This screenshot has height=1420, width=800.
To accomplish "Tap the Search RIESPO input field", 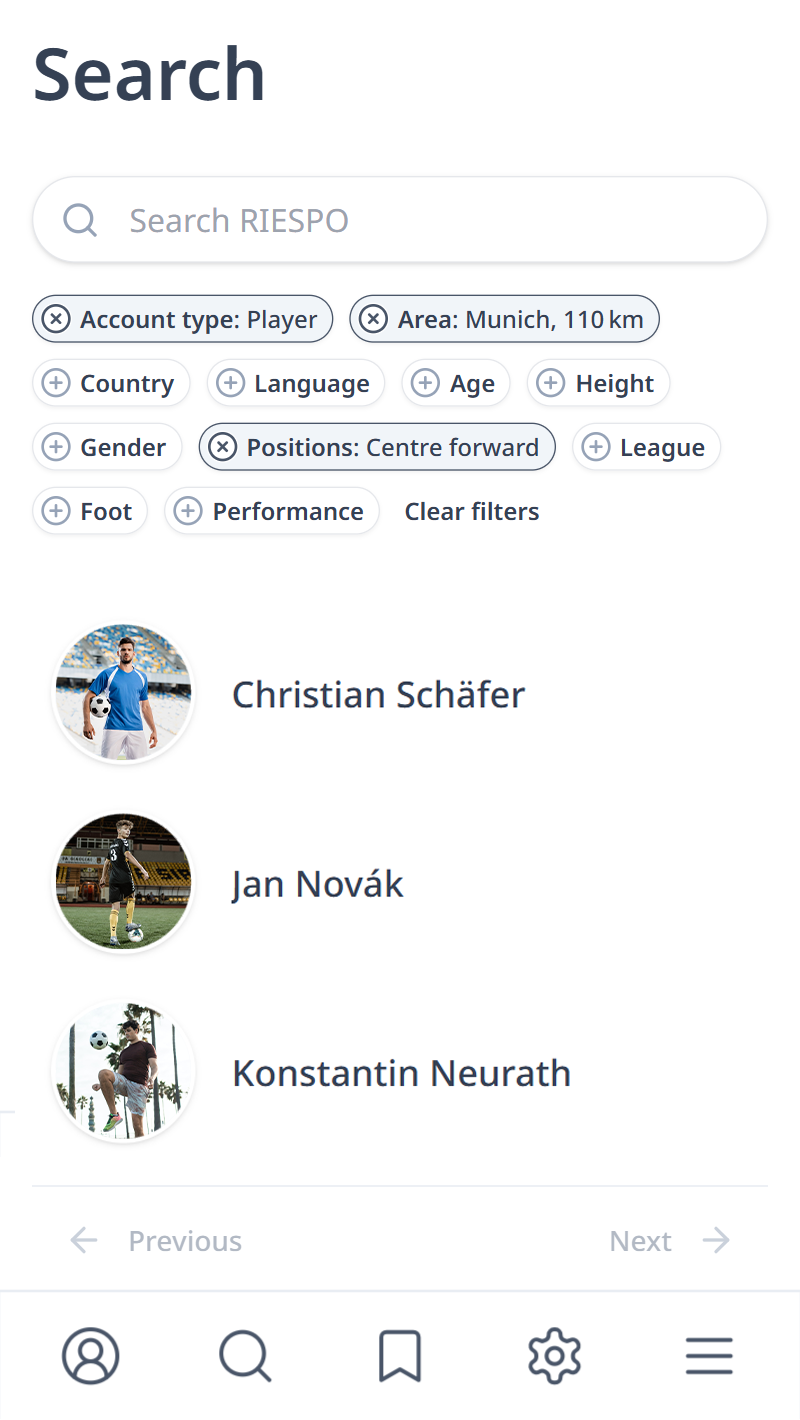I will coord(400,220).
